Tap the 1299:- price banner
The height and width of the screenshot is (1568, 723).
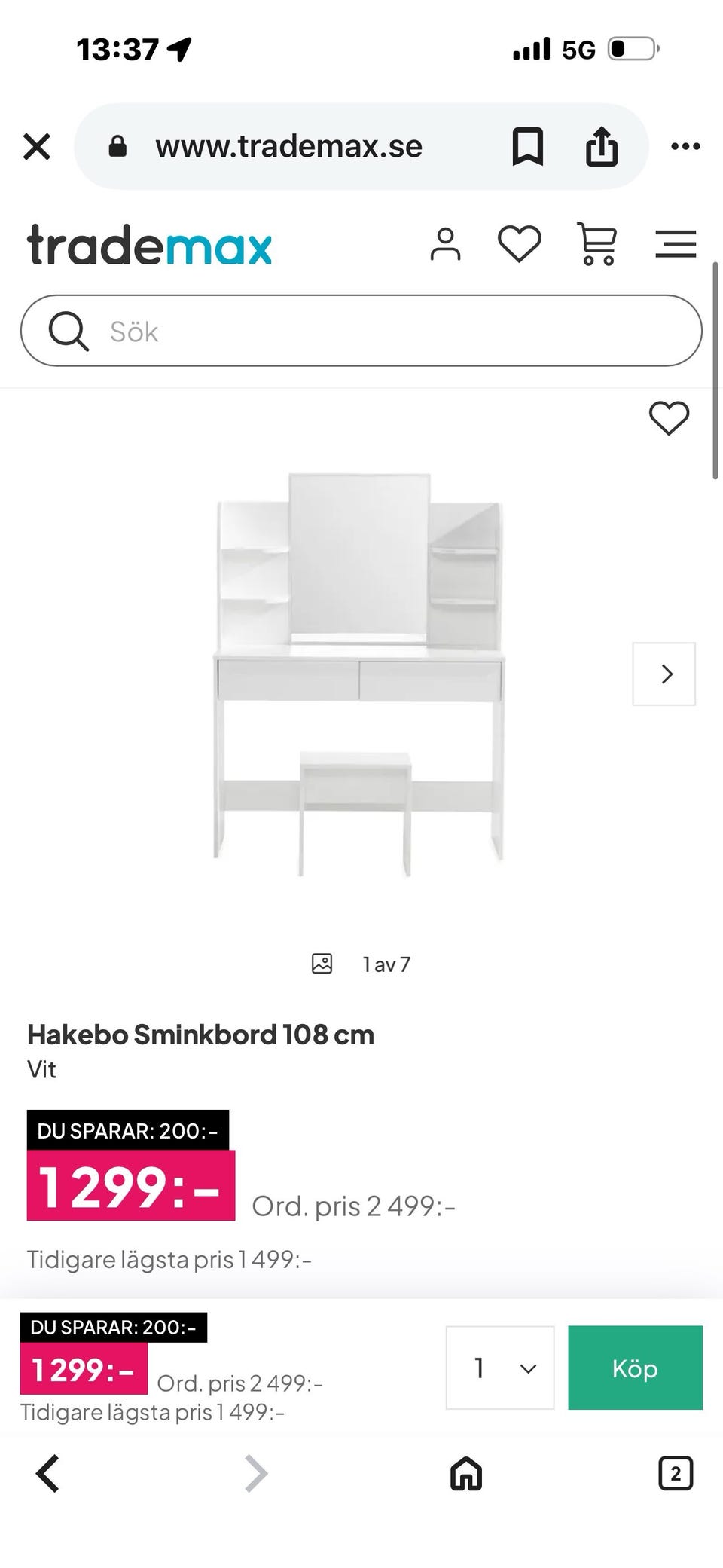[x=128, y=1187]
